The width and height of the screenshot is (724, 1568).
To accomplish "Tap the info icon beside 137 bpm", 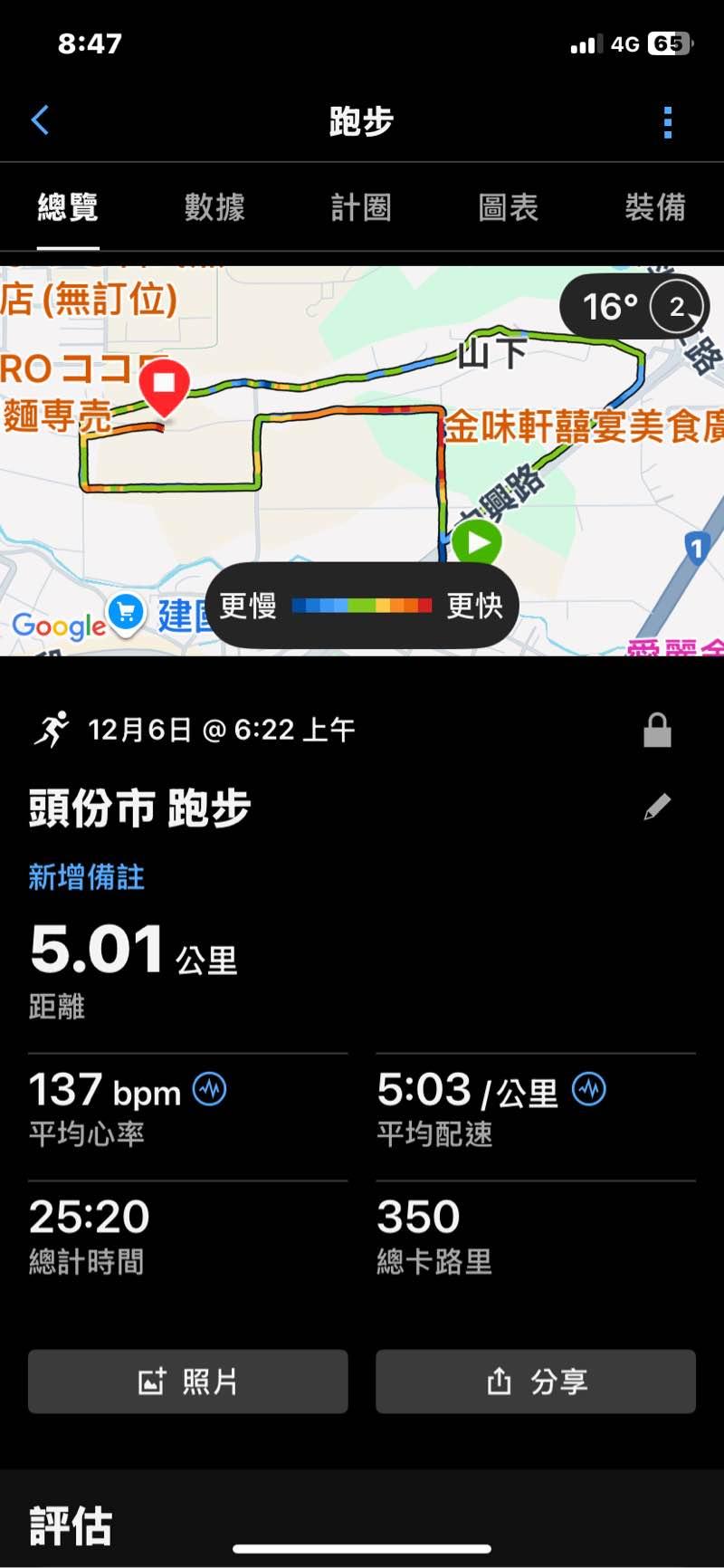I will tap(211, 1089).
